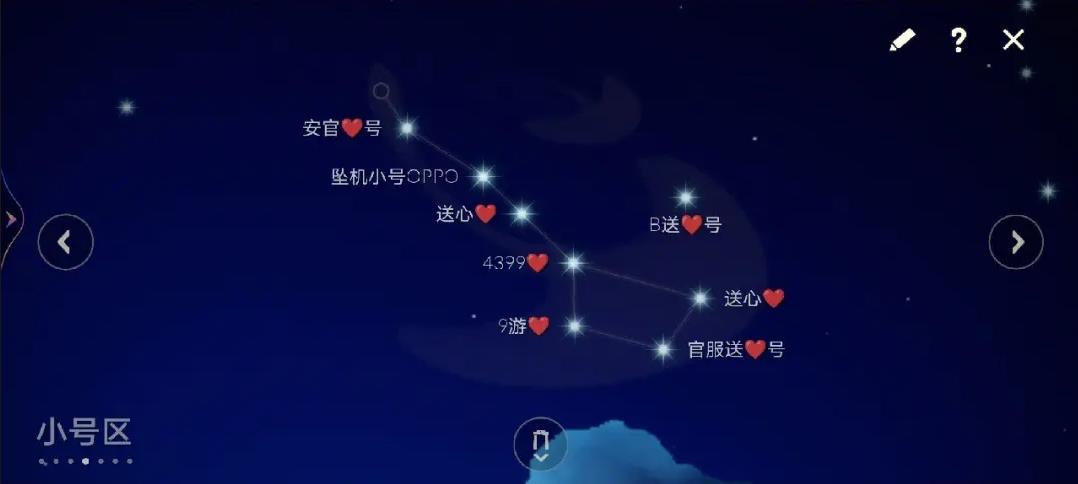Go to the previous constellation page
Viewport: 1078px width, 484px height.
point(65,242)
